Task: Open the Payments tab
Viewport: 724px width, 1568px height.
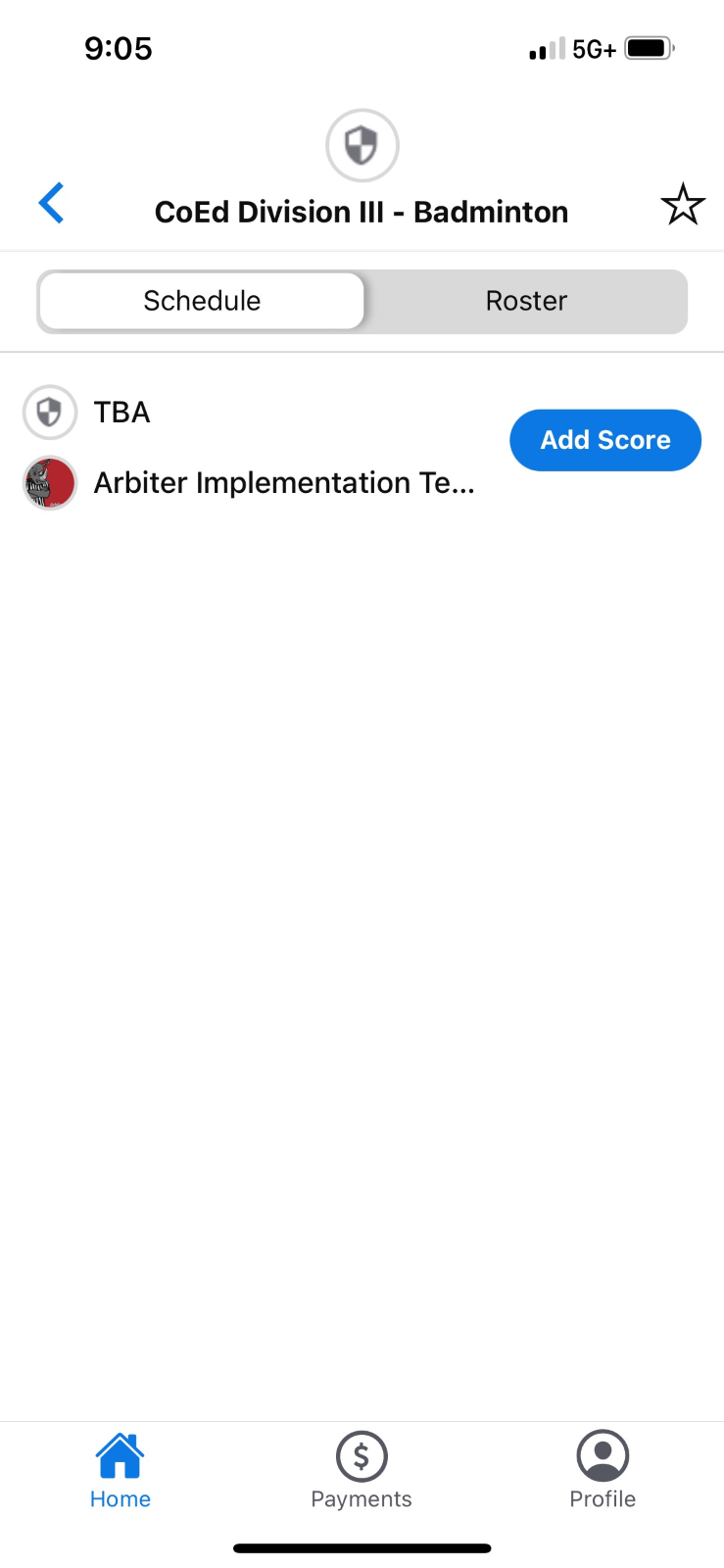Action: pos(362,1470)
